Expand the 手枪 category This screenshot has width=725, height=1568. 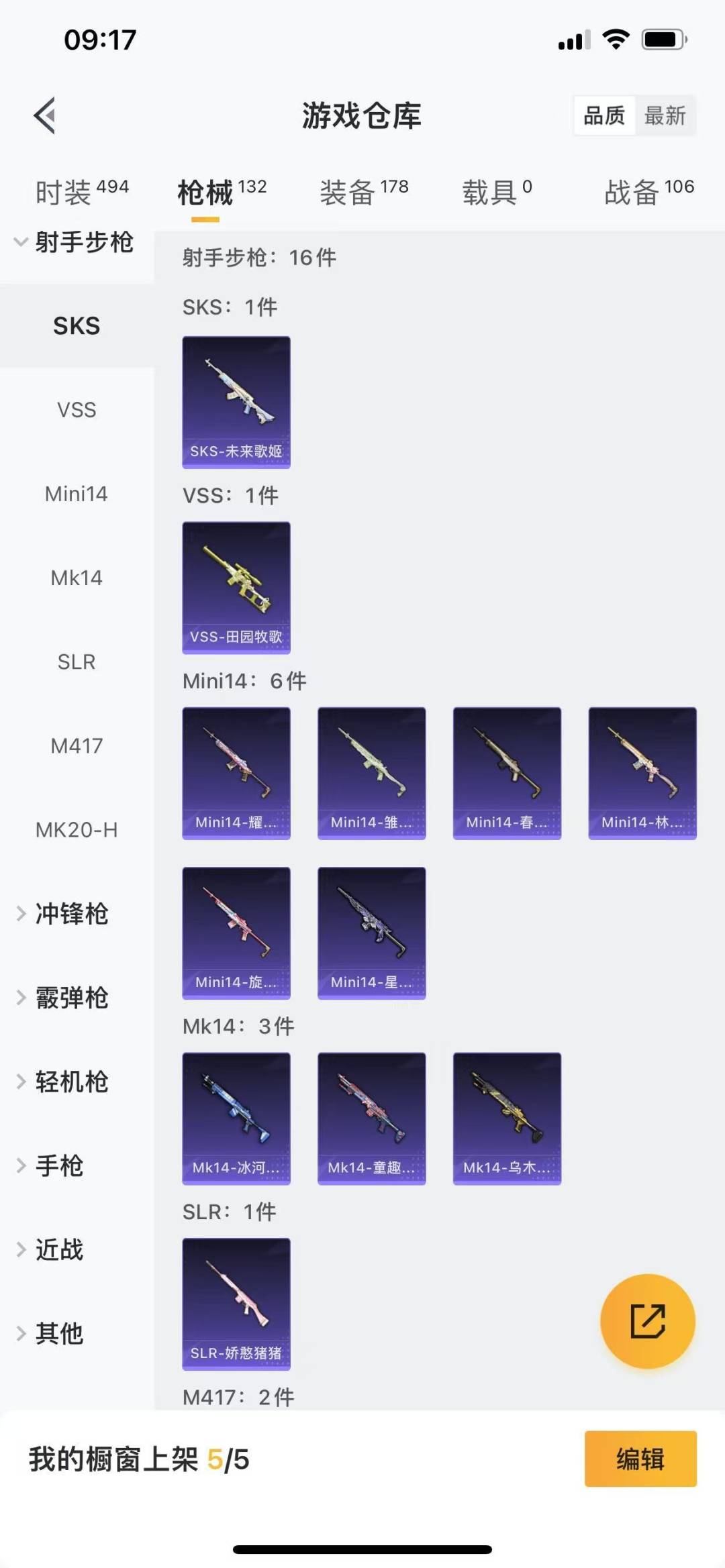(51, 1166)
